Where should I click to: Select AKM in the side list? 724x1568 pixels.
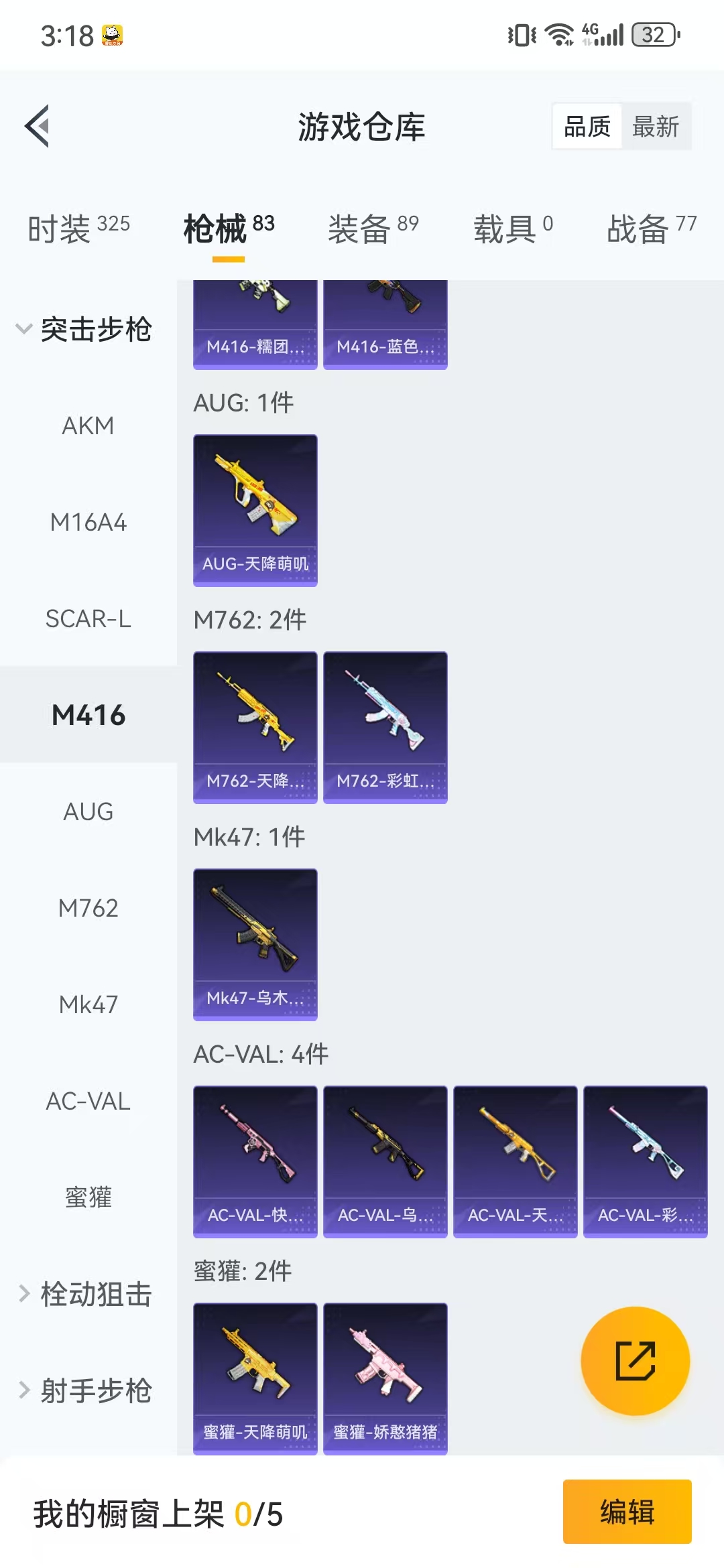tap(88, 426)
